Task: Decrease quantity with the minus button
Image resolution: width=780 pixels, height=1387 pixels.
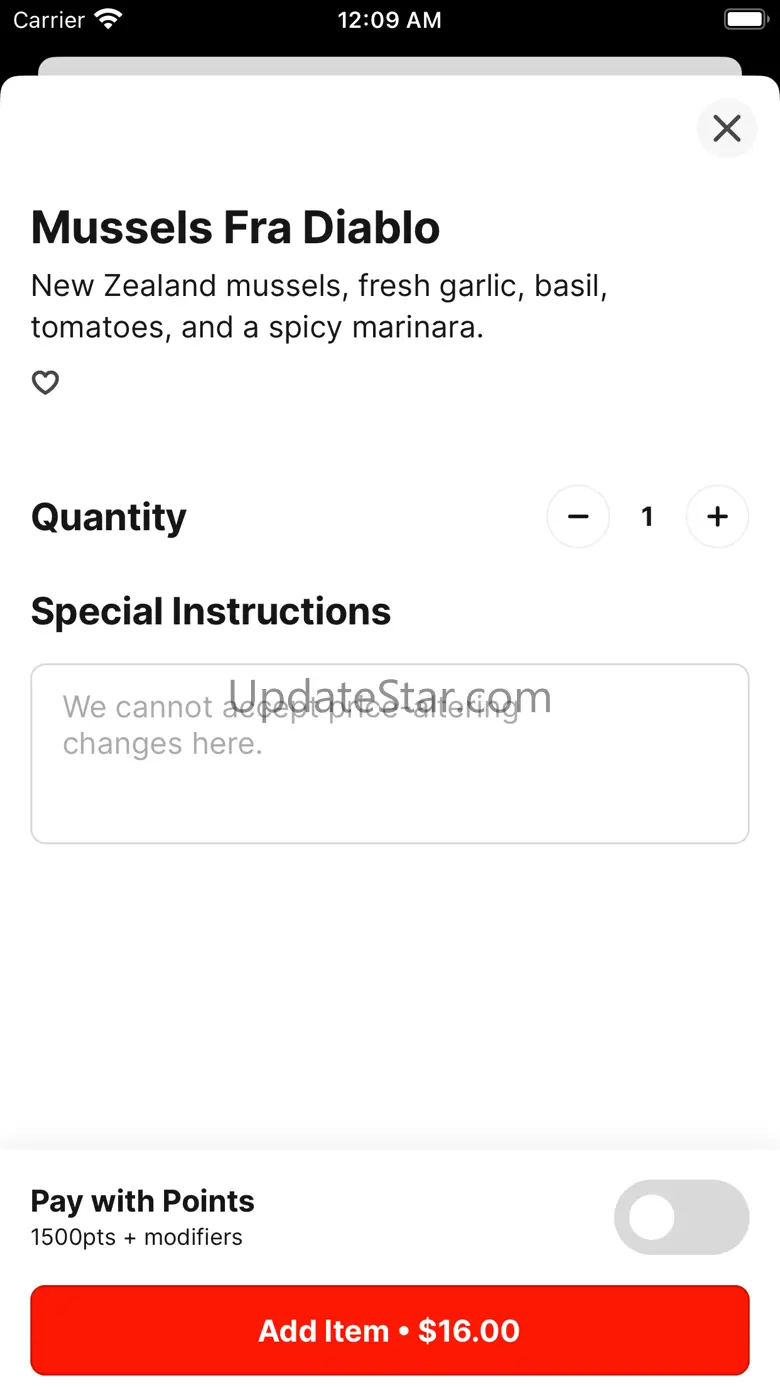Action: 578,517
